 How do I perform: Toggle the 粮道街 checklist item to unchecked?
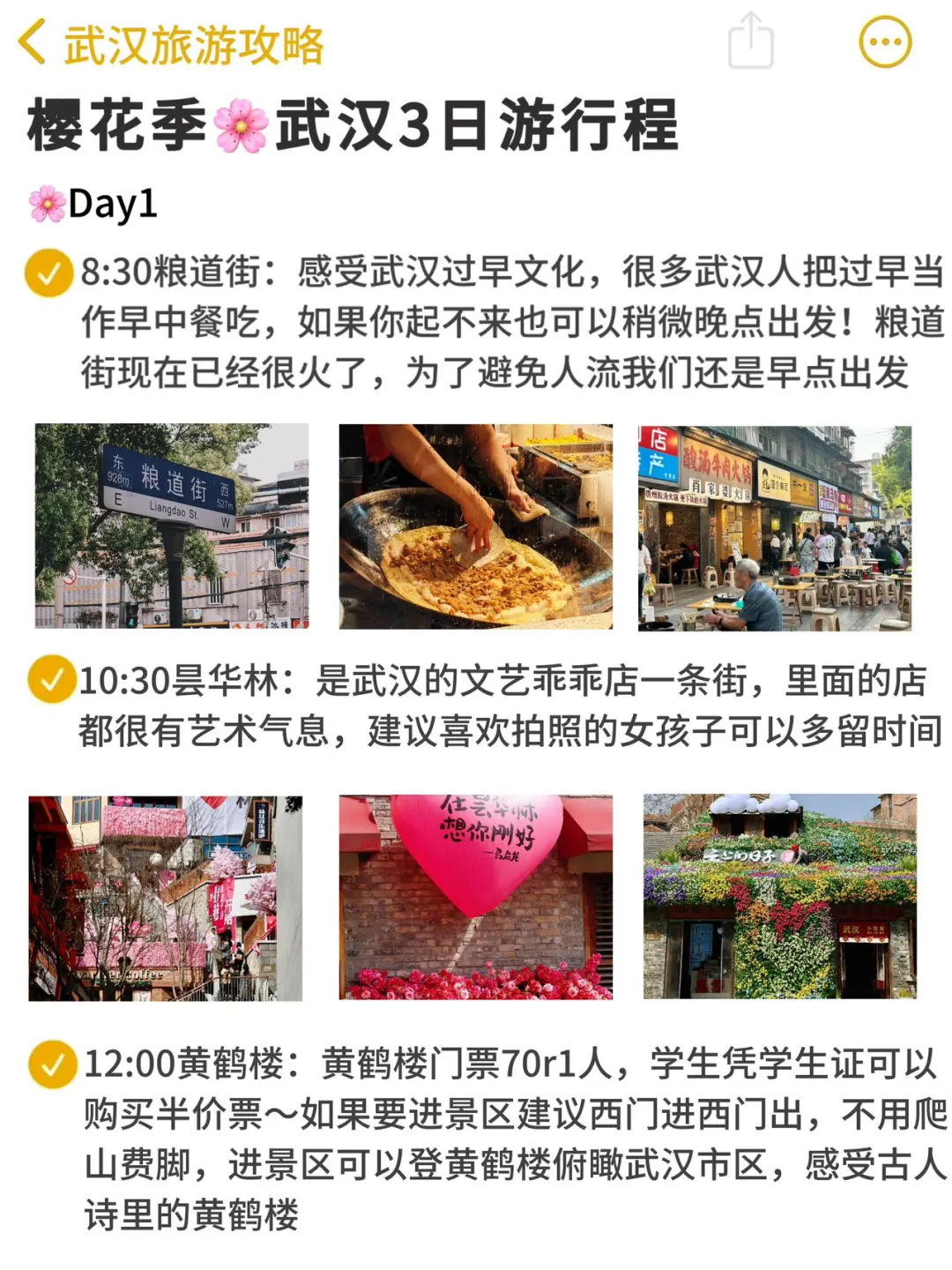point(51,271)
